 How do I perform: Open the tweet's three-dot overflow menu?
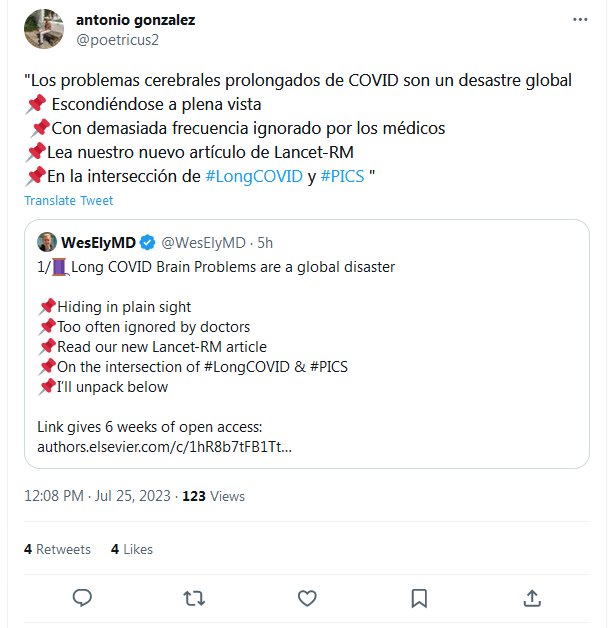click(580, 20)
